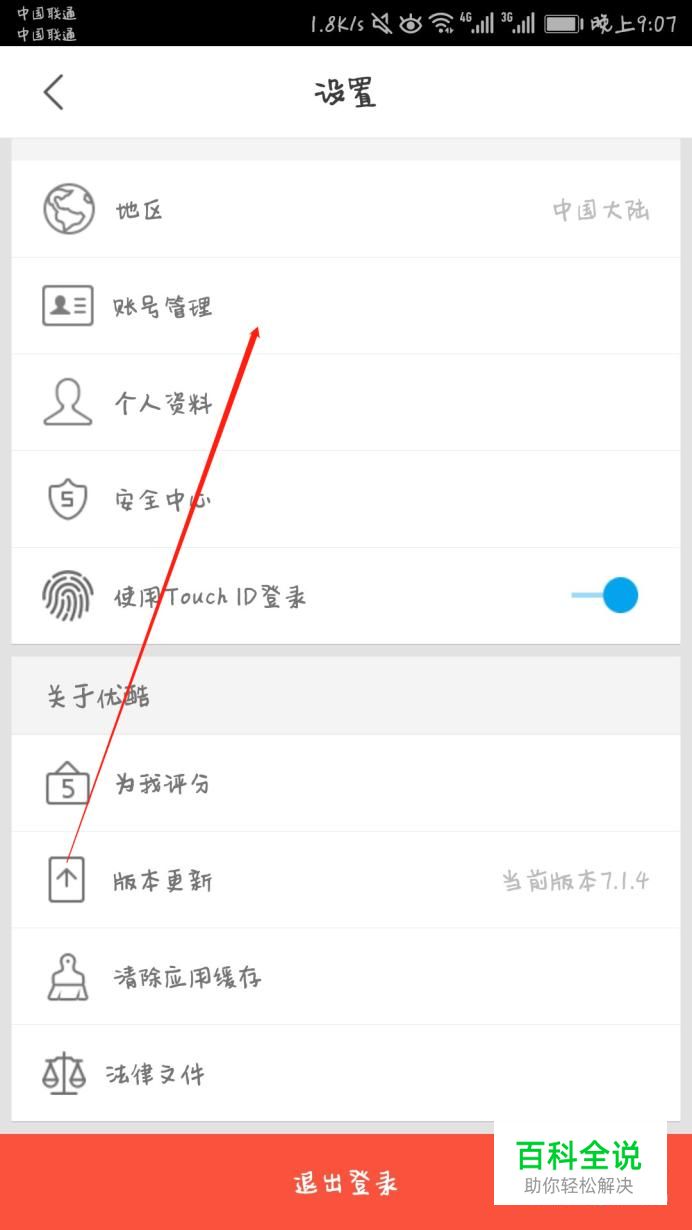
Task: Toggle 使用Touch ID登录 switch off
Action: (x=606, y=596)
